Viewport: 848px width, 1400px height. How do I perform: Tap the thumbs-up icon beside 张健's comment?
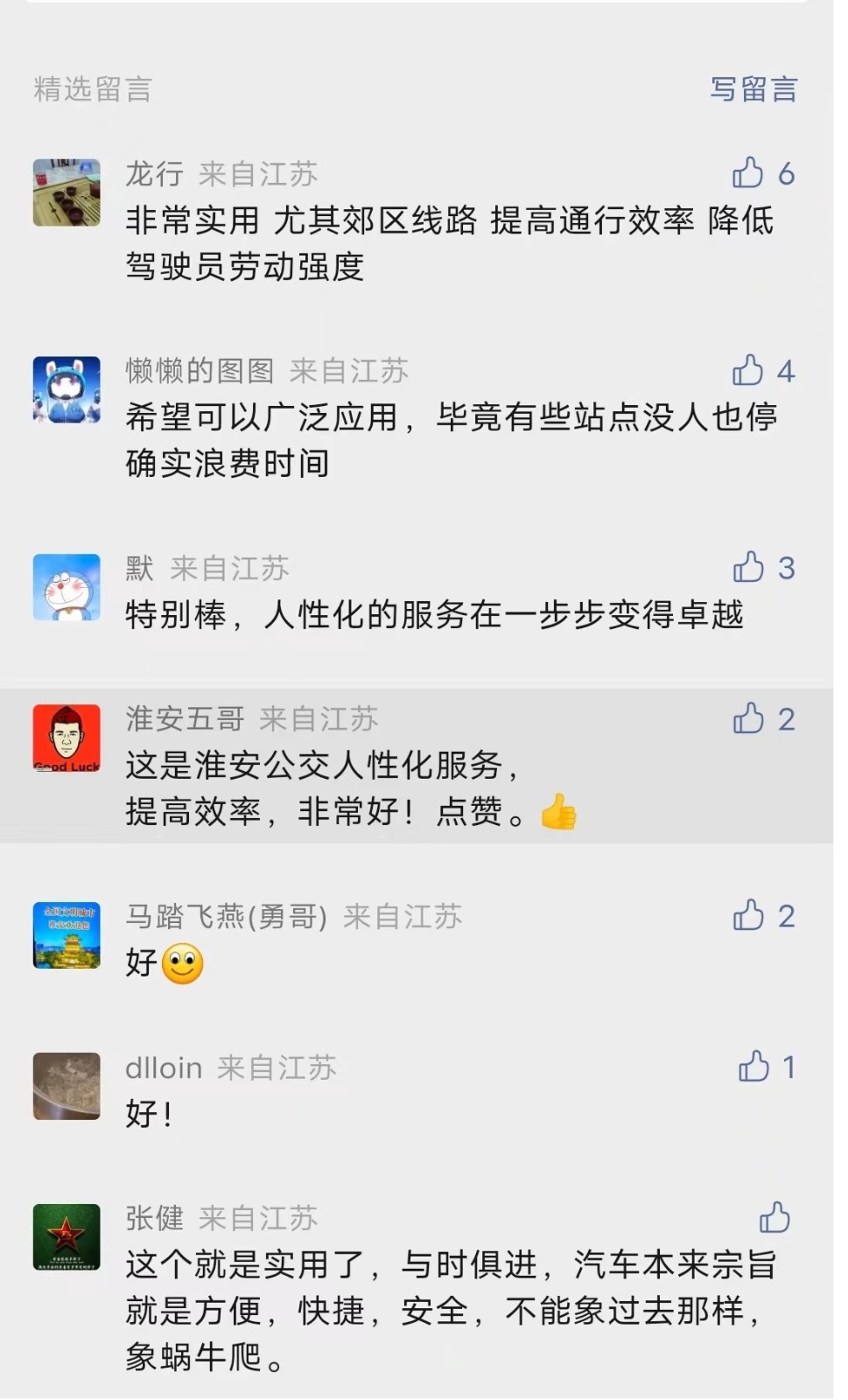(x=774, y=1217)
